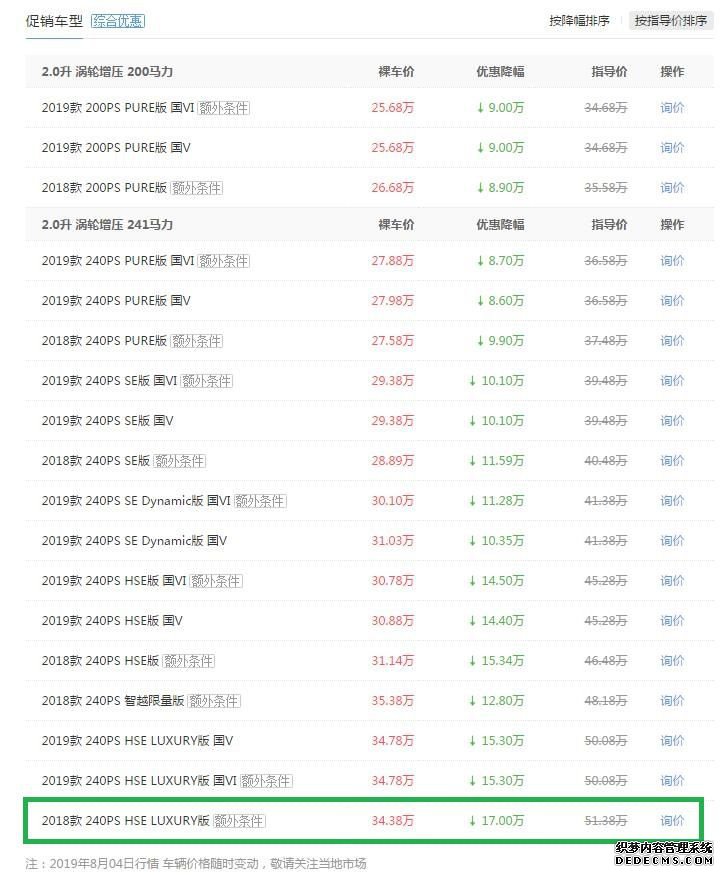Ask price of 2019款 240PS SE版 国VI
724x875 pixels.
click(x=672, y=381)
